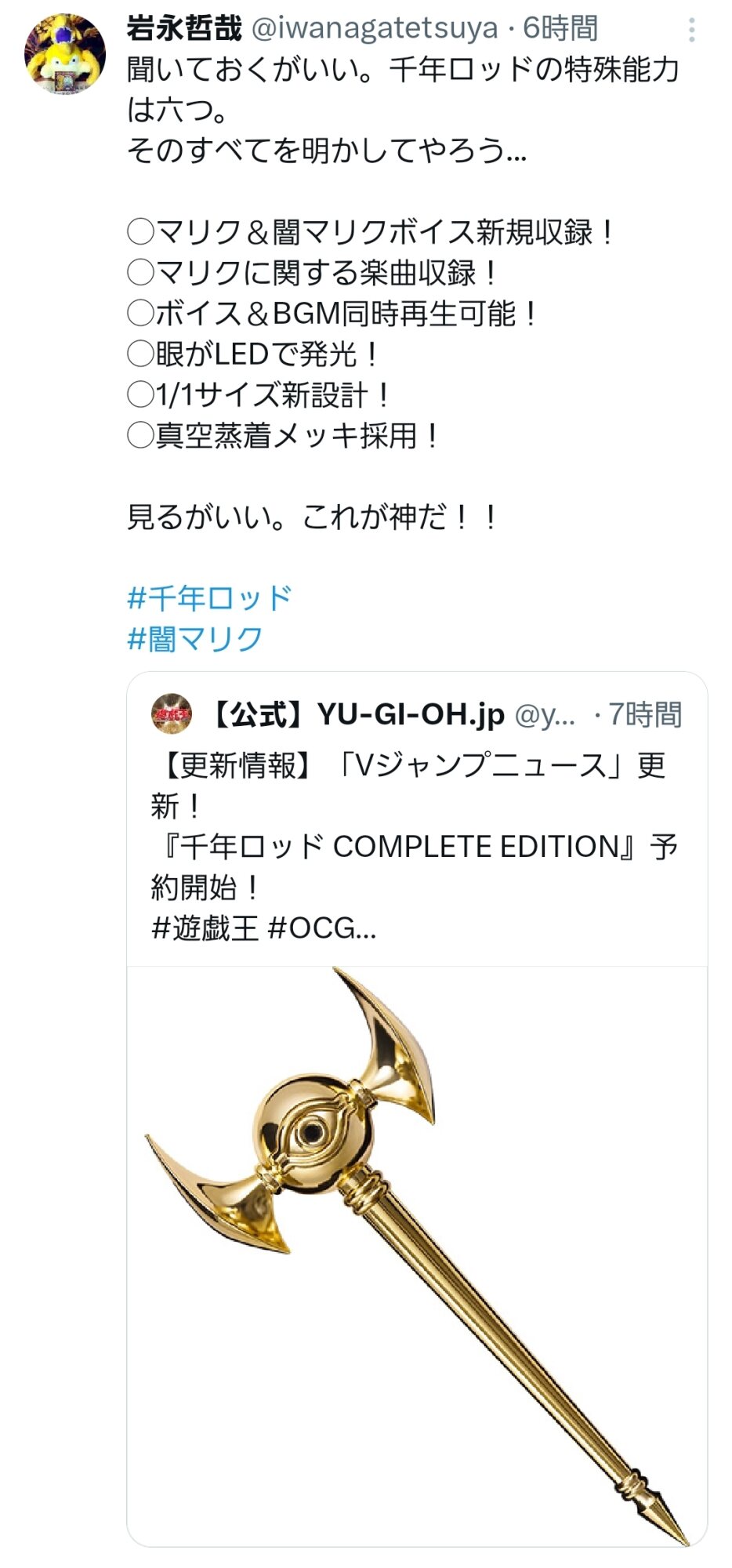Viewport: 732px width, 1568px height.
Task: Tap the 岩永哲哉 display name
Action: click(184, 28)
